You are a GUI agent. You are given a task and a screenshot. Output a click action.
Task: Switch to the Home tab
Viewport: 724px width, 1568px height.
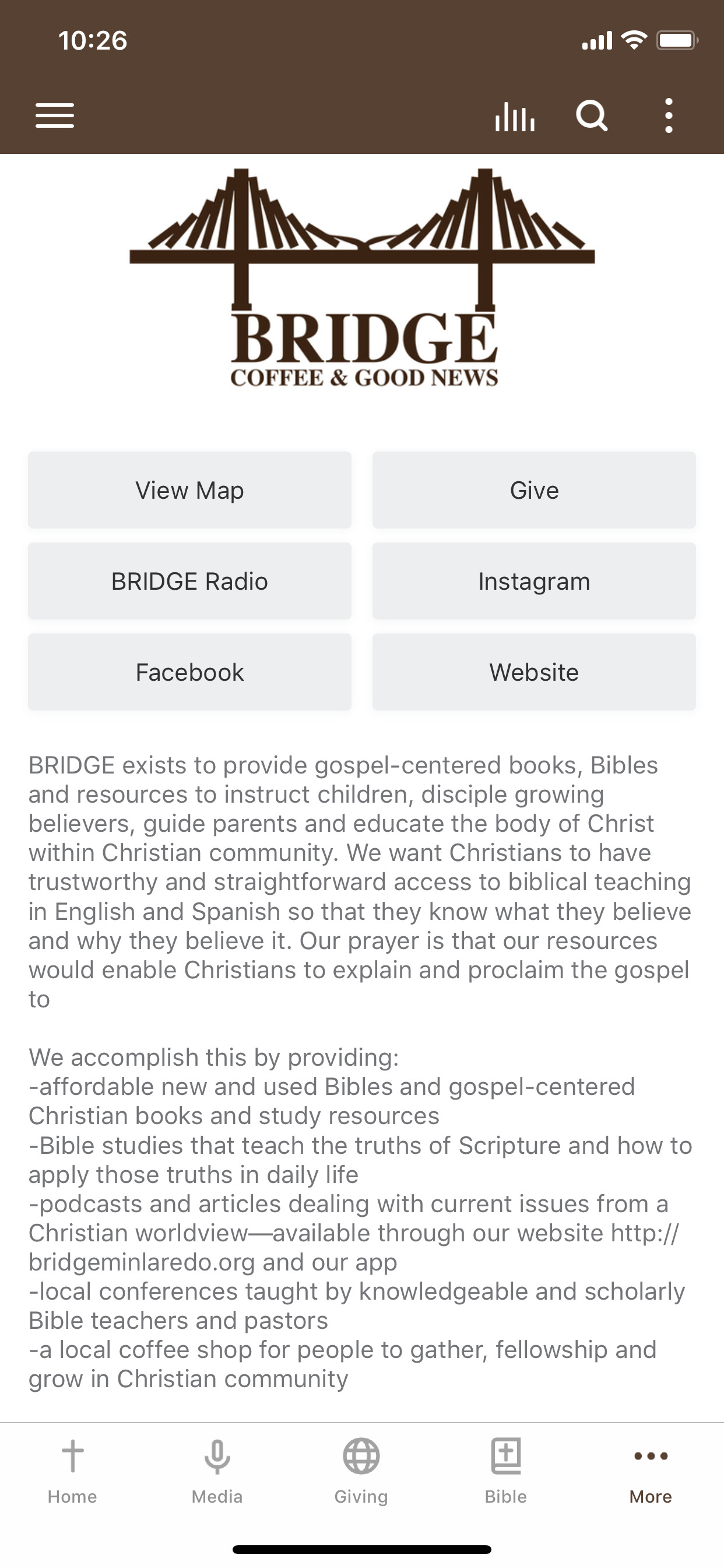(x=72, y=1471)
